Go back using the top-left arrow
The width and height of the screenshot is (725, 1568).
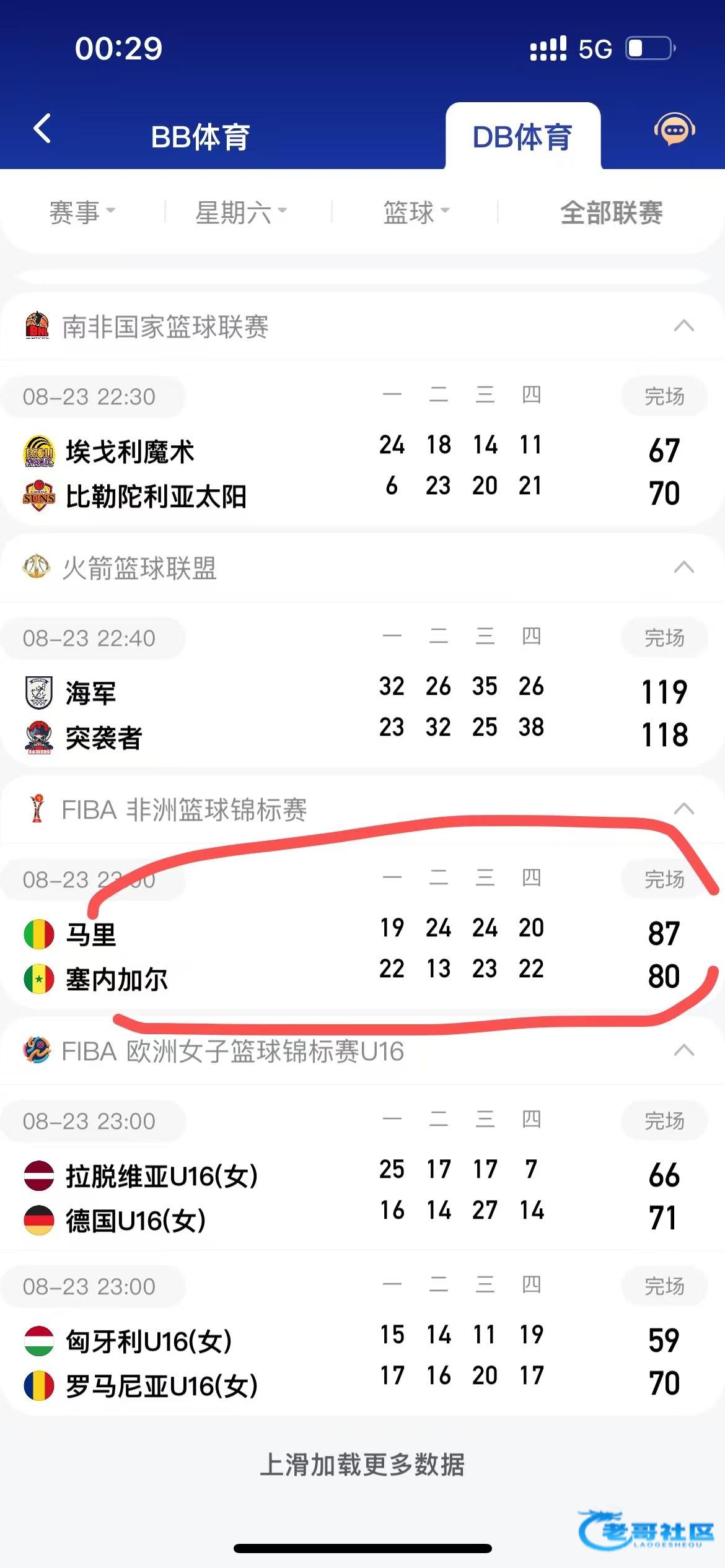click(x=42, y=129)
